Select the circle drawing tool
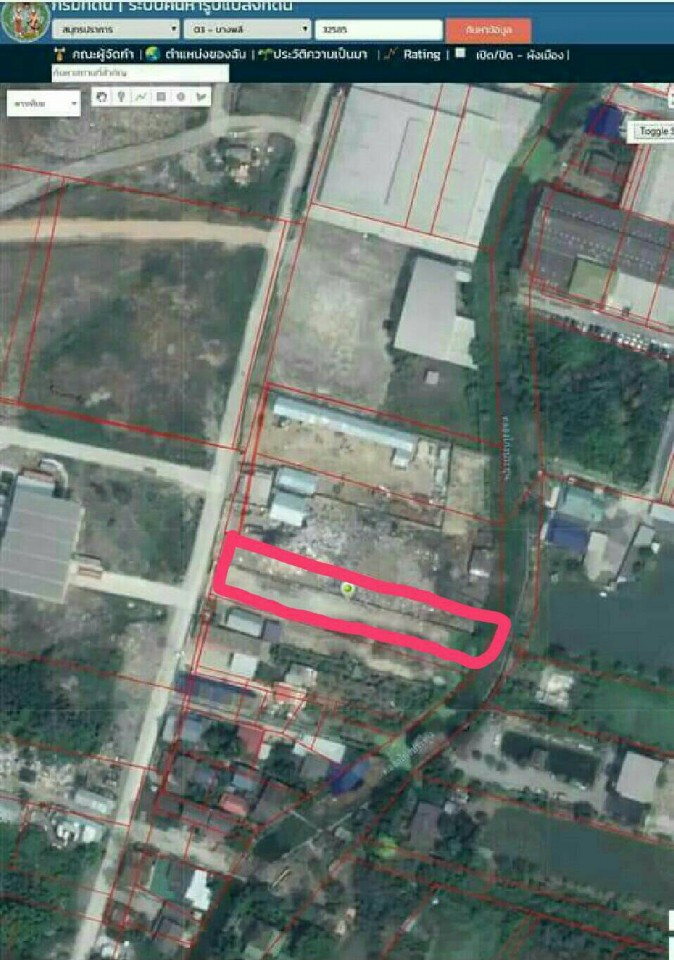The image size is (674, 960). point(181,97)
